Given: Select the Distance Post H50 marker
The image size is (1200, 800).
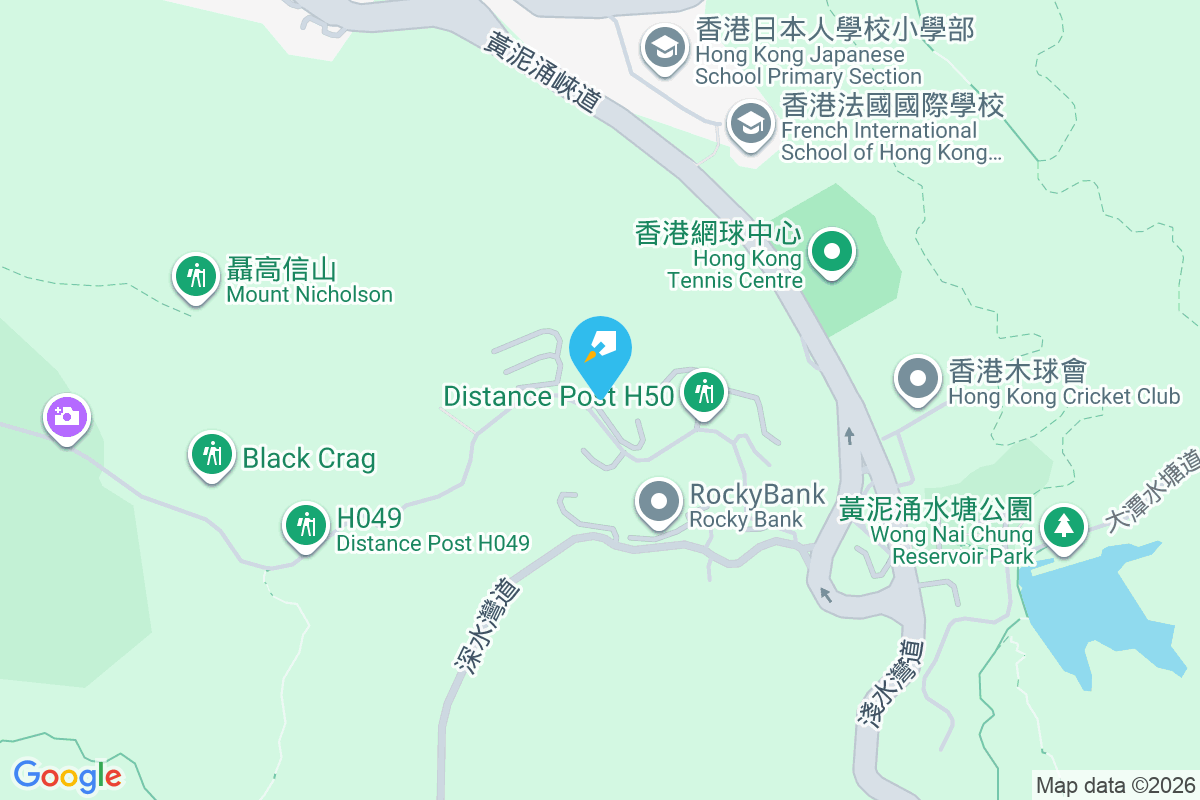Looking at the screenshot, I should pos(705,392).
